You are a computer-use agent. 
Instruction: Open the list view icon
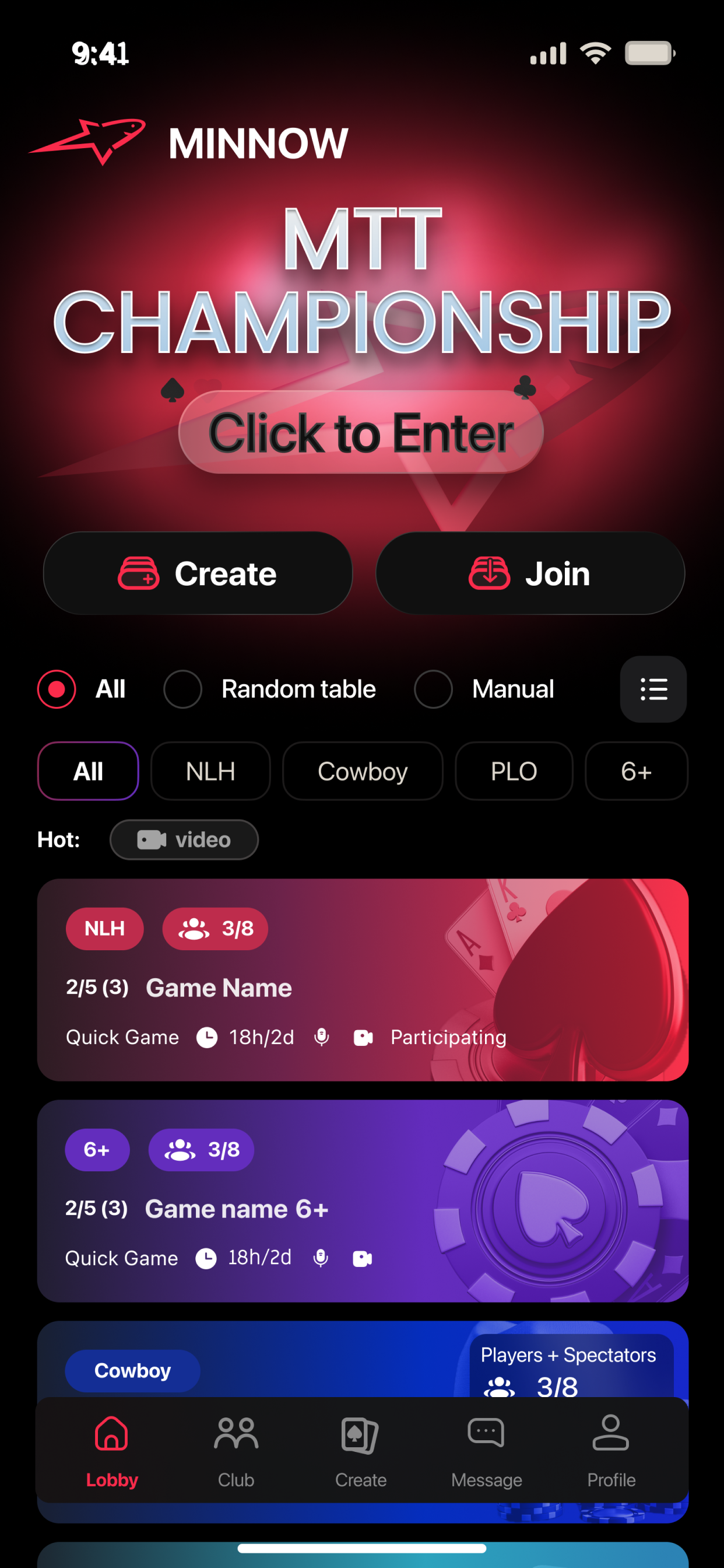pos(653,689)
